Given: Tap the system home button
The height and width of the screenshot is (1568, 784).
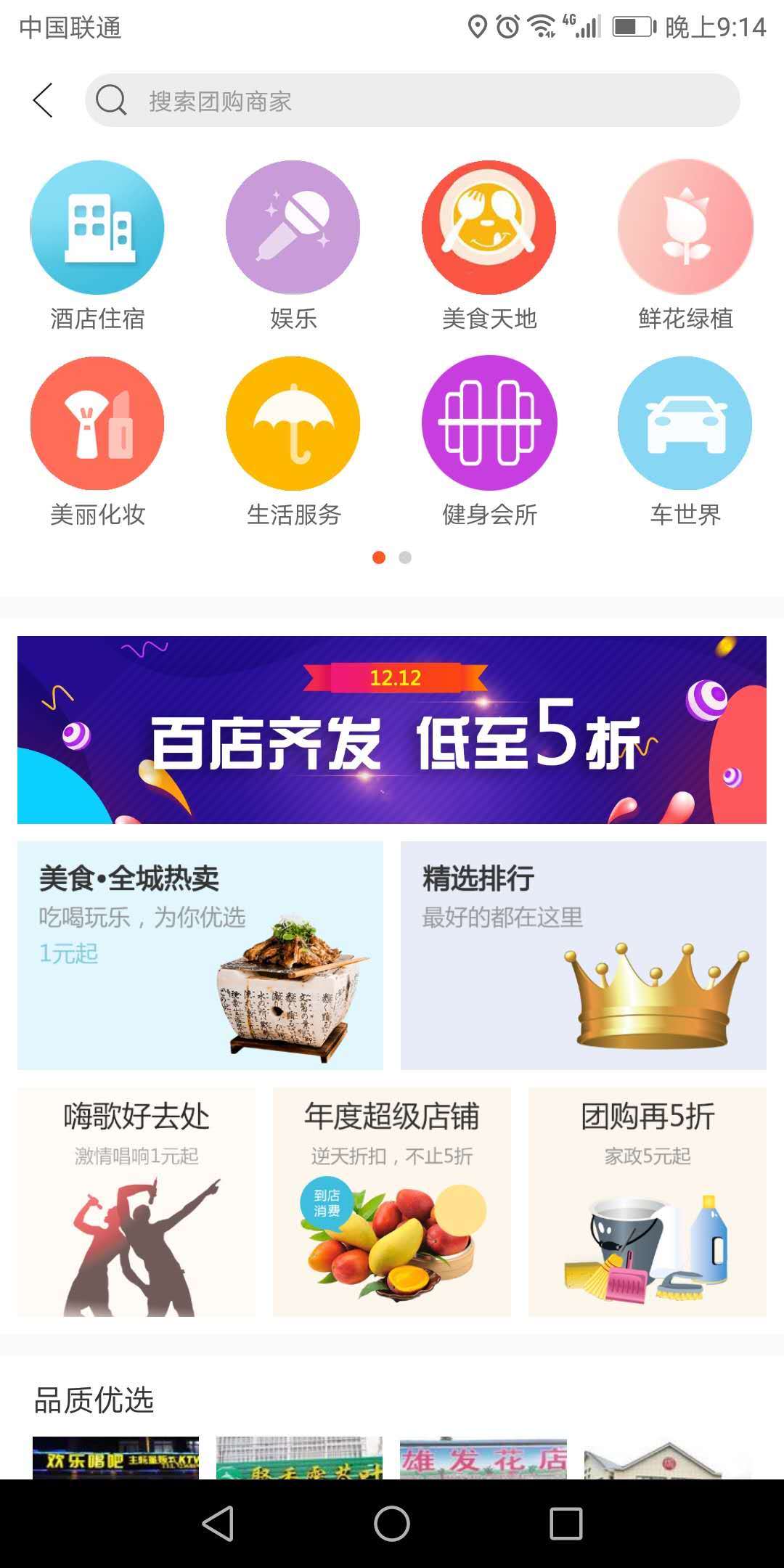Looking at the screenshot, I should point(392,1523).
